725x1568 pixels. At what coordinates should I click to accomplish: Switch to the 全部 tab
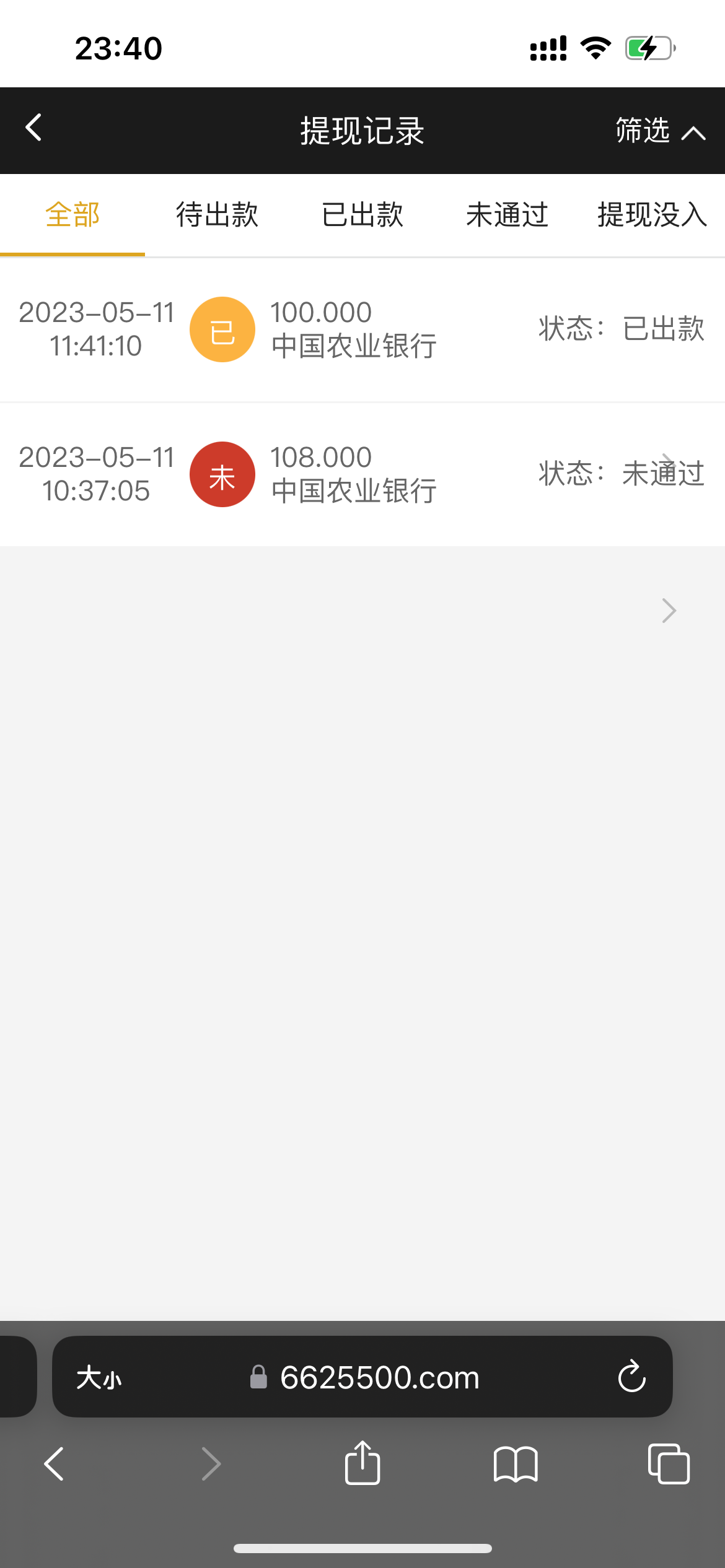pyautogui.click(x=72, y=215)
